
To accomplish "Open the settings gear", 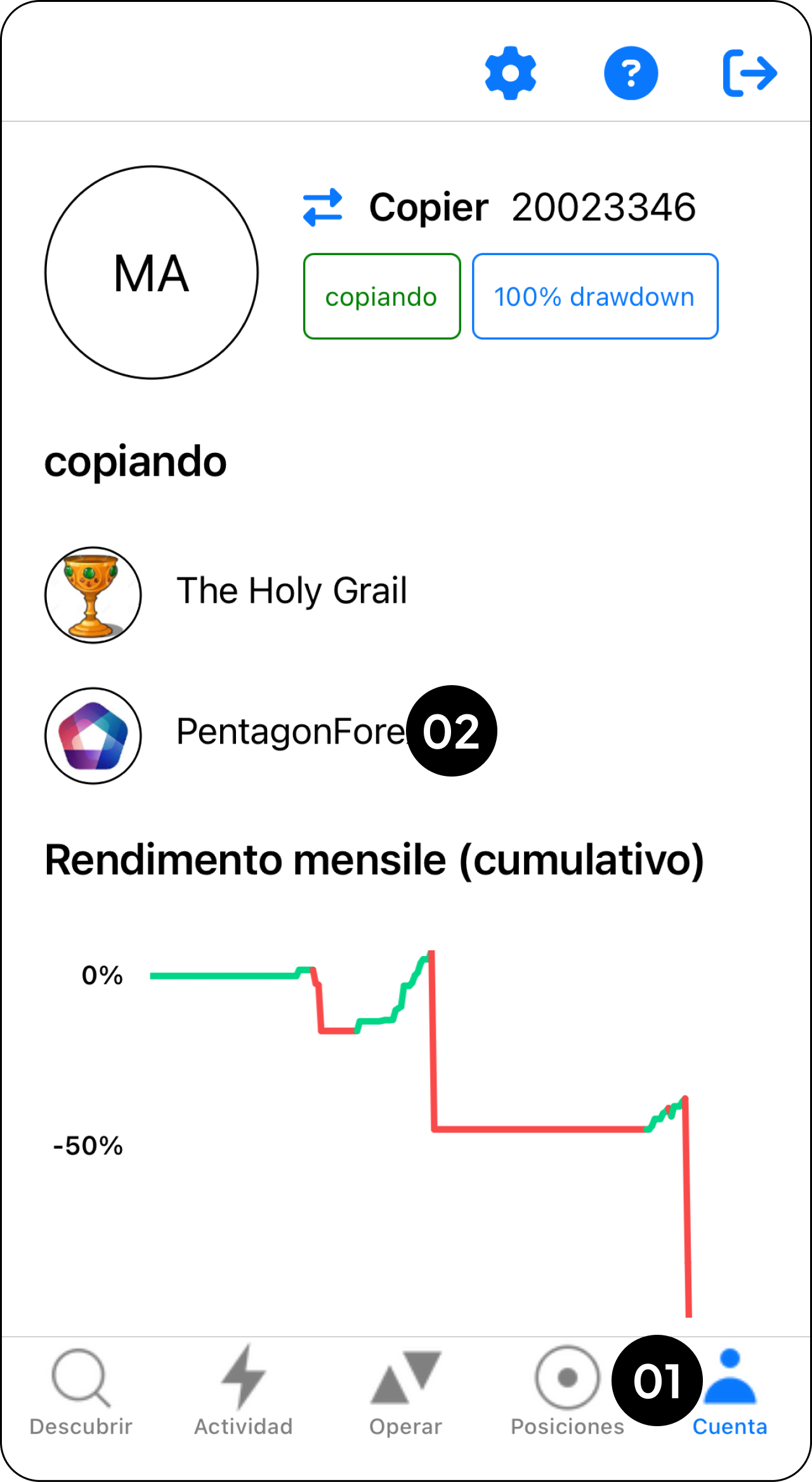I will [510, 73].
